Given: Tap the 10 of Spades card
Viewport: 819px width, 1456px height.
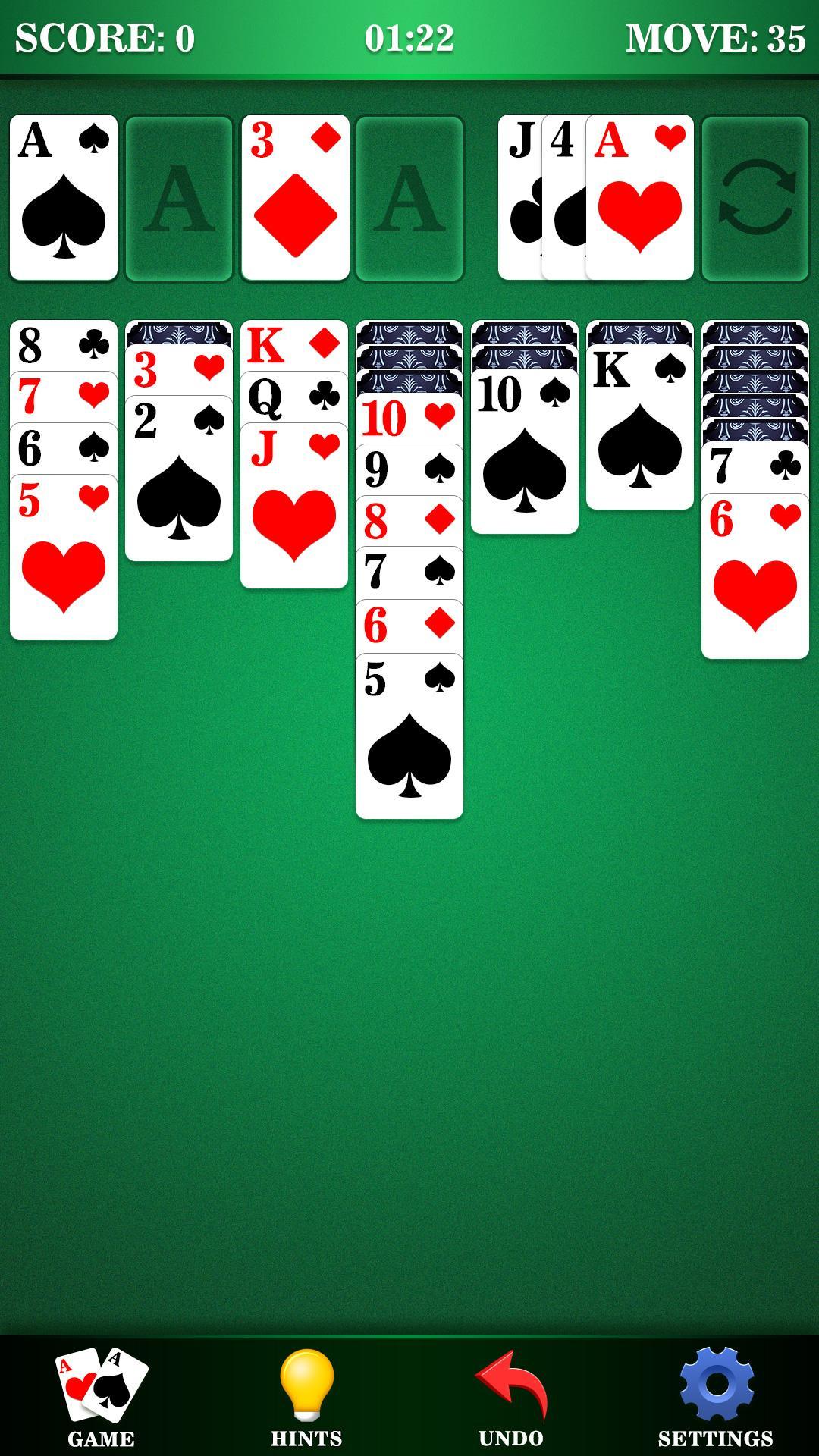Looking at the screenshot, I should pyautogui.click(x=525, y=451).
